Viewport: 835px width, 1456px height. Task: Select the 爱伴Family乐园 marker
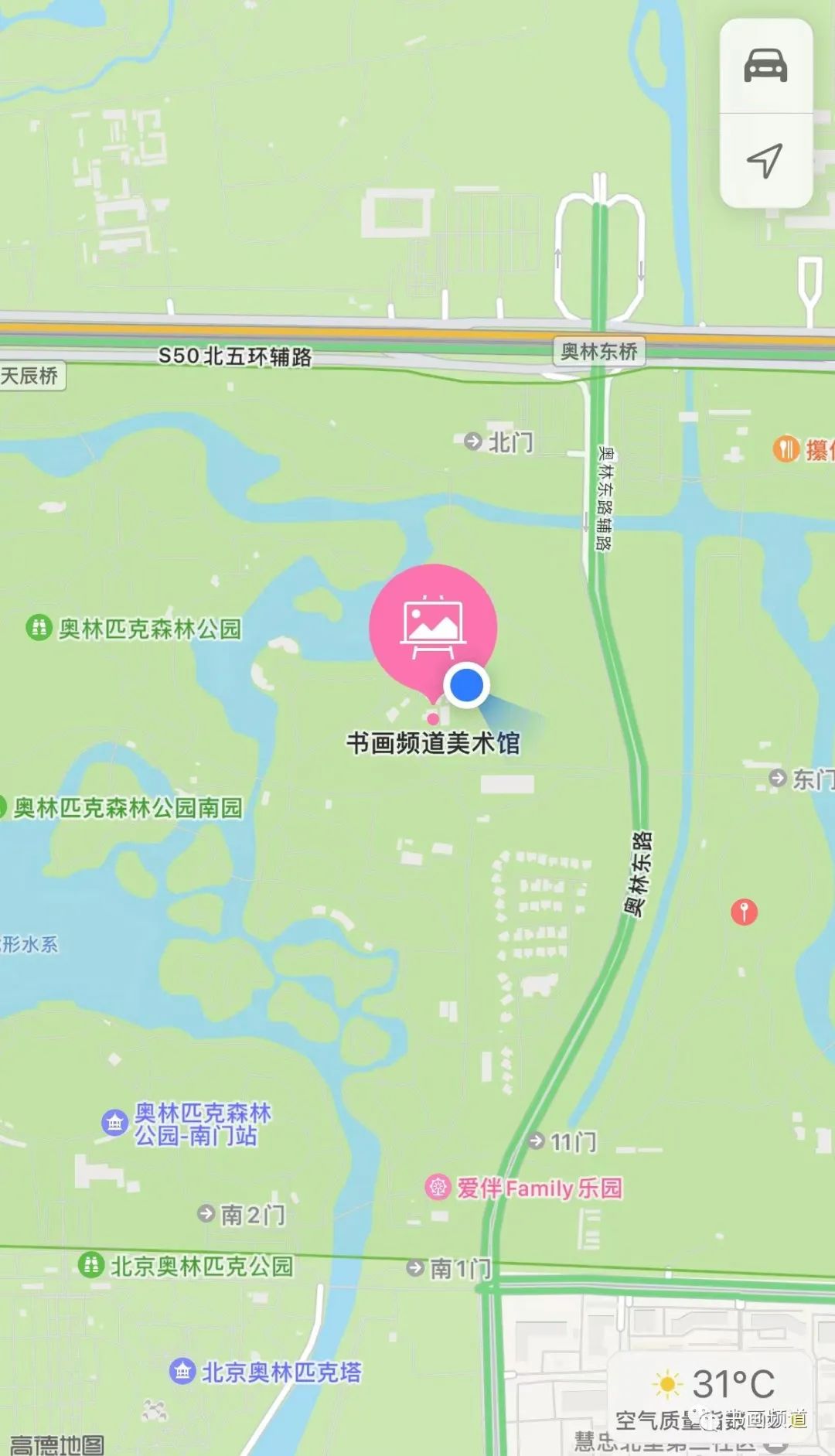tap(438, 1187)
